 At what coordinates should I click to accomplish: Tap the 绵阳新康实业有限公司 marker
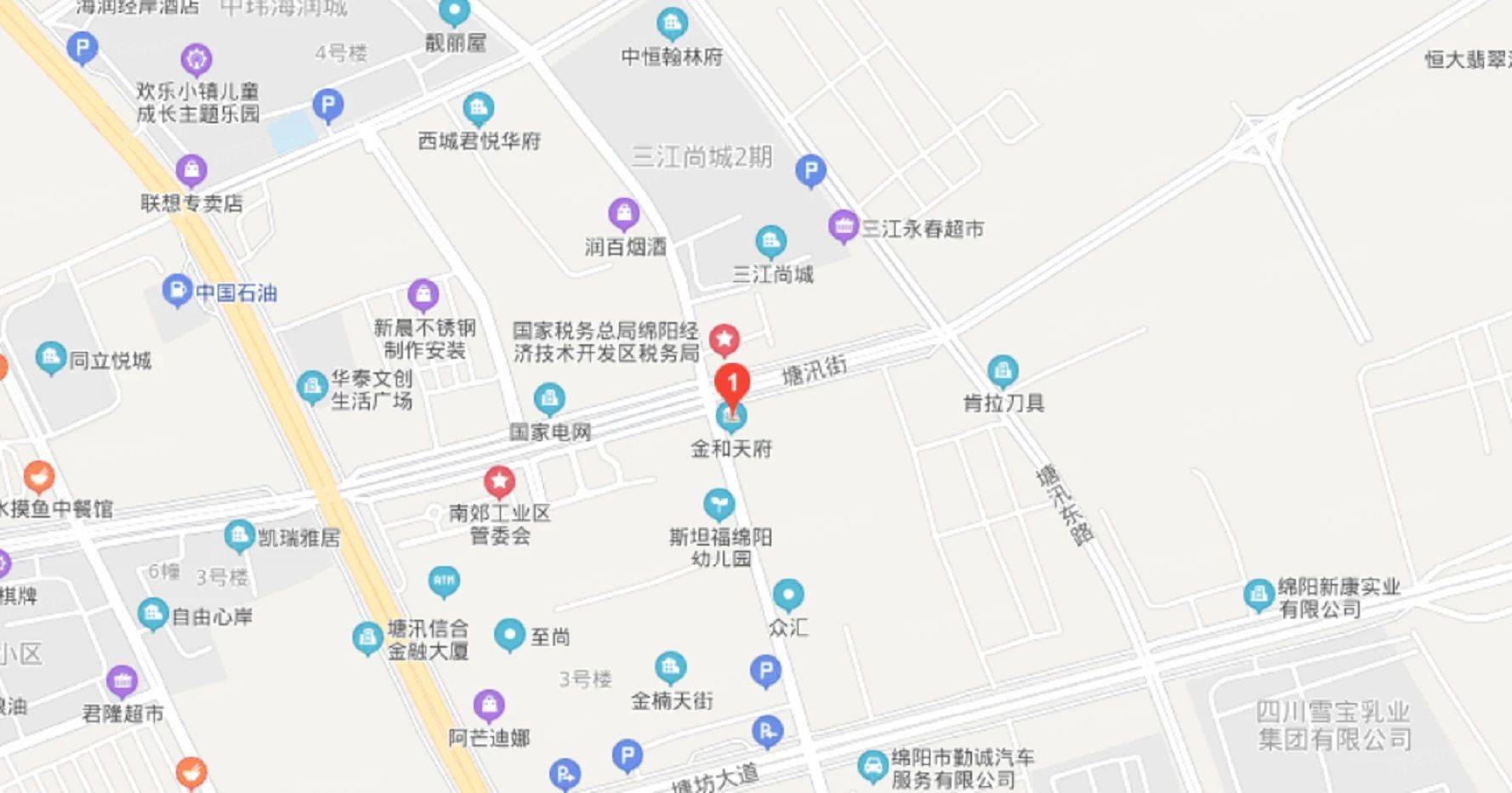[1258, 595]
